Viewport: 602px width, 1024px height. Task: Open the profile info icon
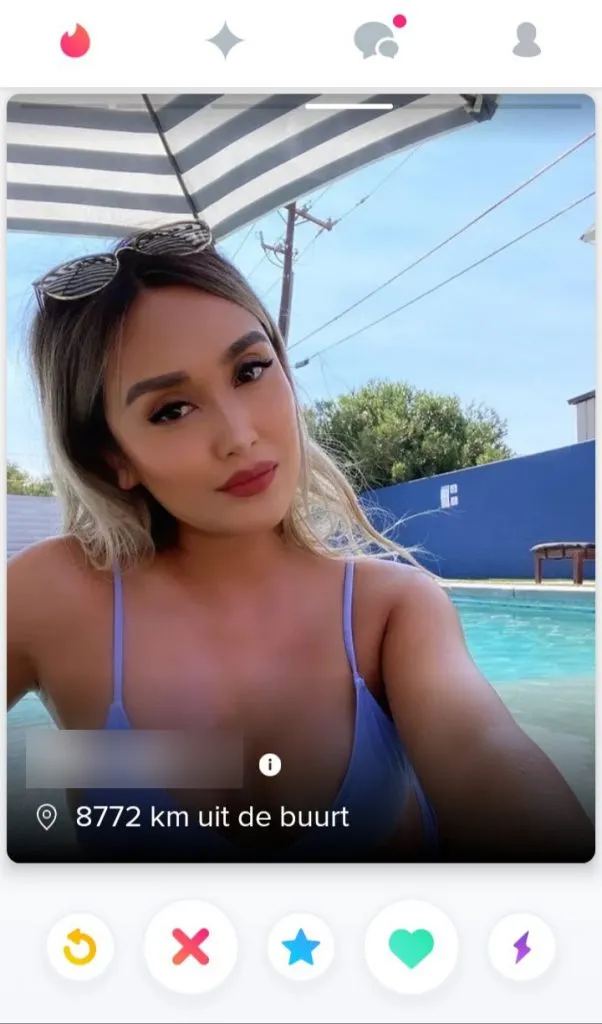[270, 765]
